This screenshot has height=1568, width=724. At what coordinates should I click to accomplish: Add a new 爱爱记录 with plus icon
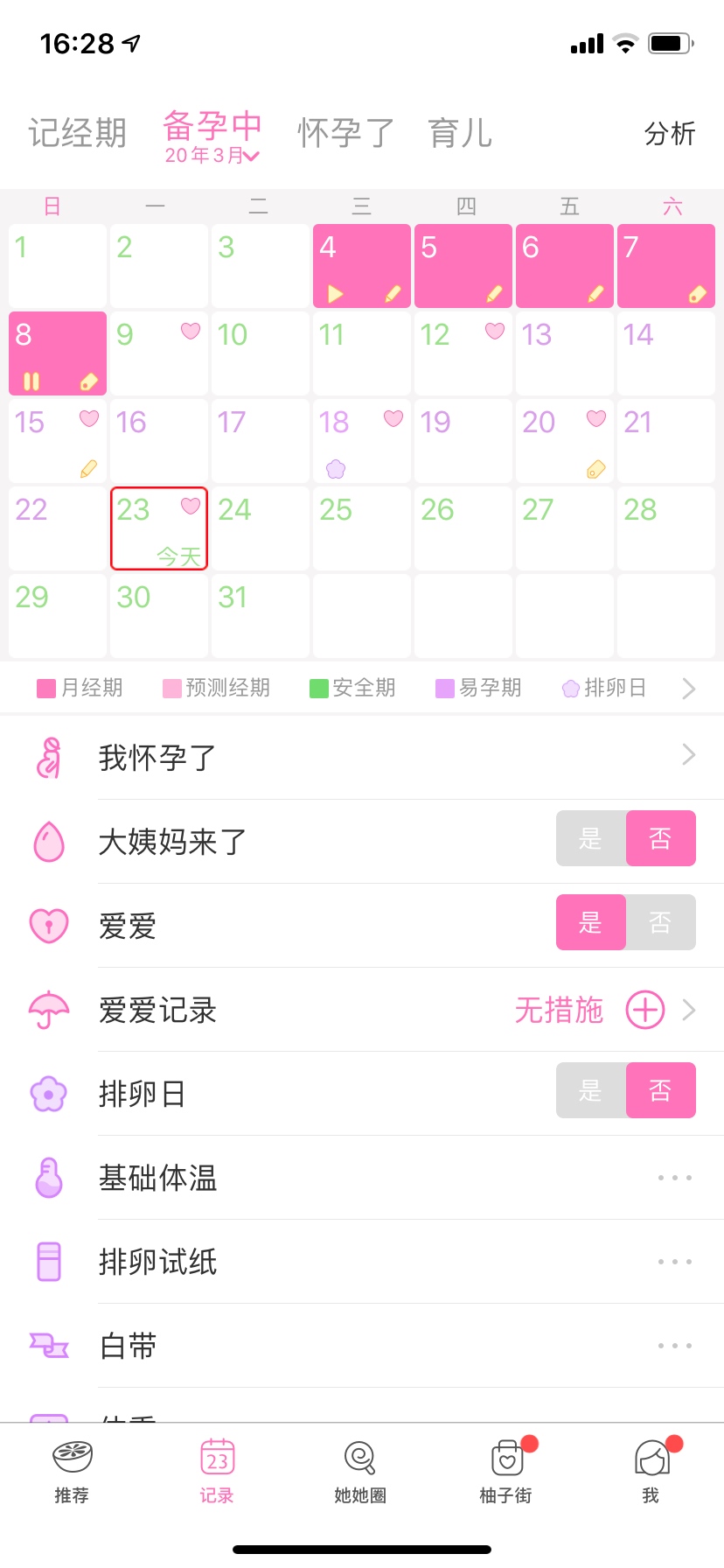645,1010
